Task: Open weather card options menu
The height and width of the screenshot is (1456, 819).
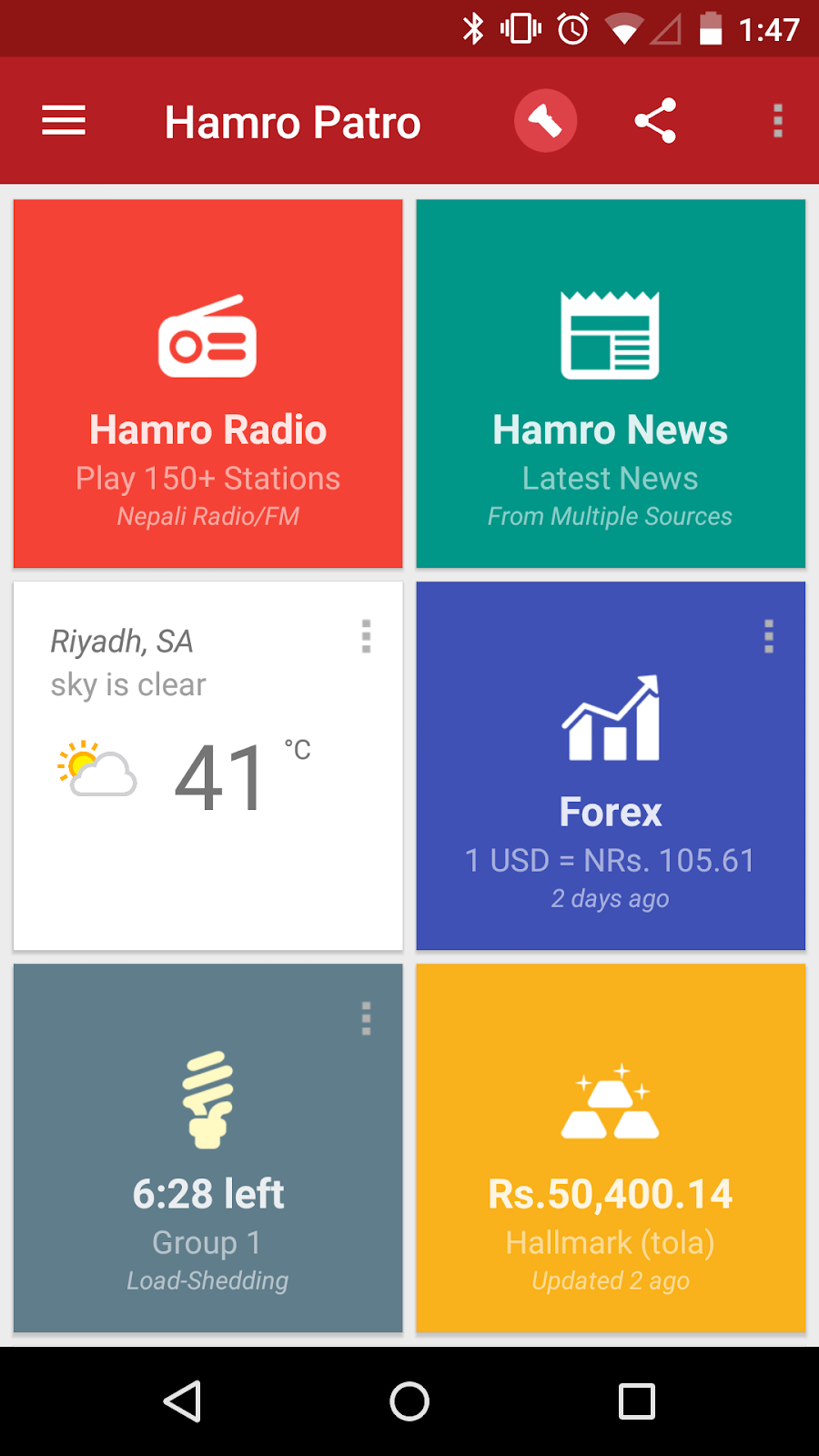Action: (366, 636)
